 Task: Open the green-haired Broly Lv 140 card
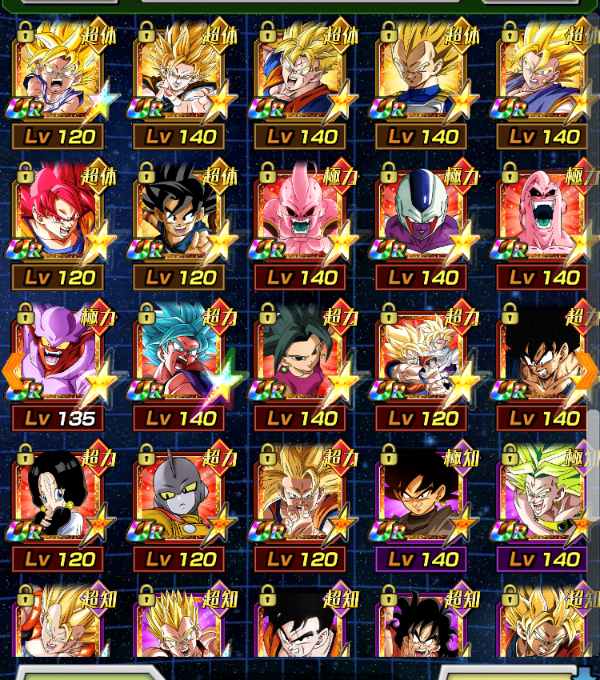542,500
